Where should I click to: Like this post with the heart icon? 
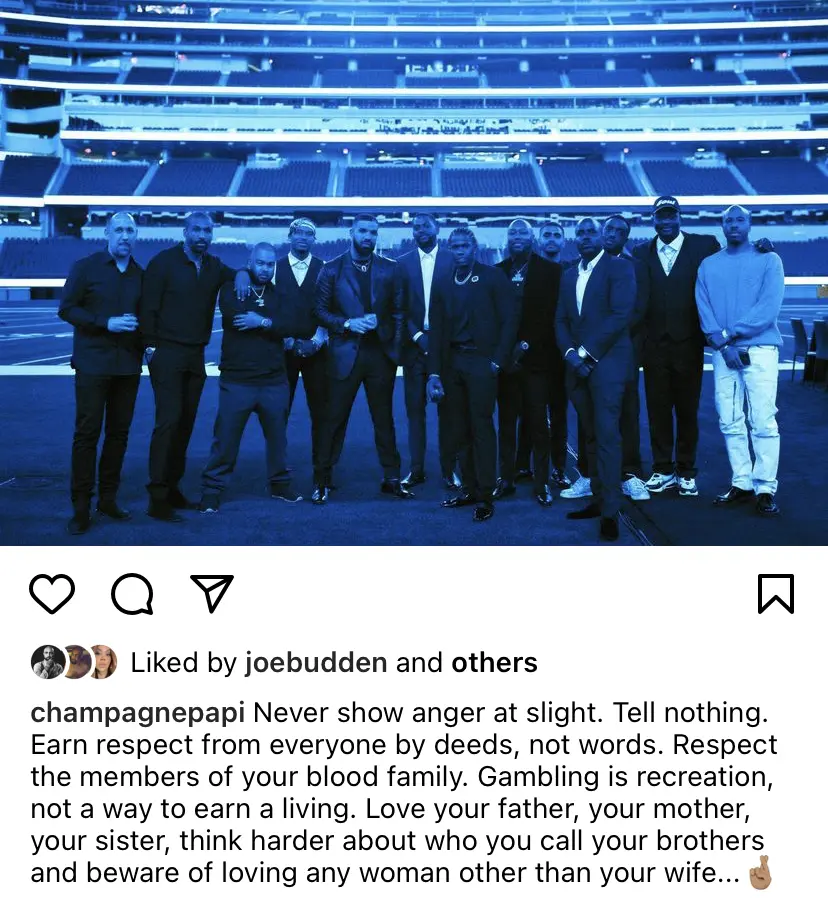pyautogui.click(x=52, y=594)
